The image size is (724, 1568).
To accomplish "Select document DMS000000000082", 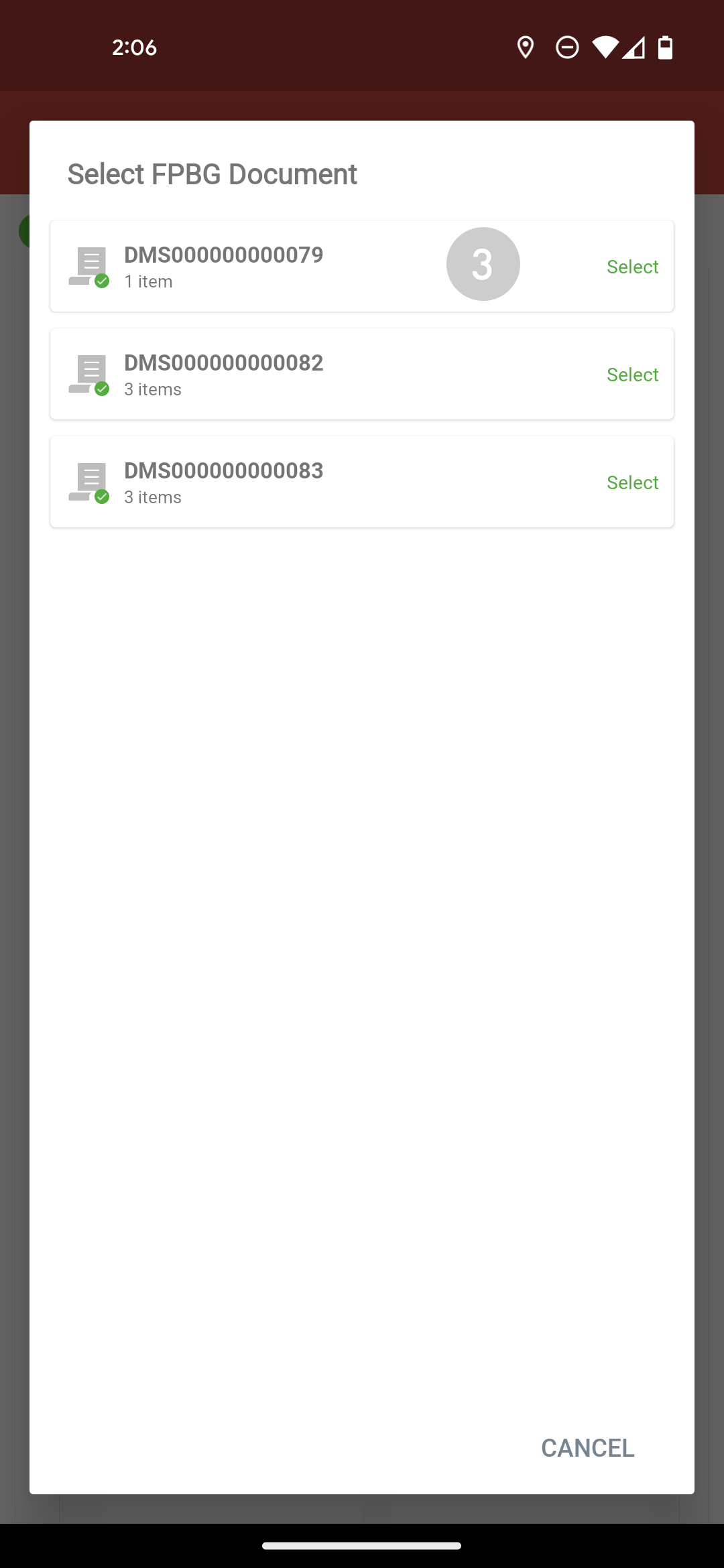I will click(632, 375).
